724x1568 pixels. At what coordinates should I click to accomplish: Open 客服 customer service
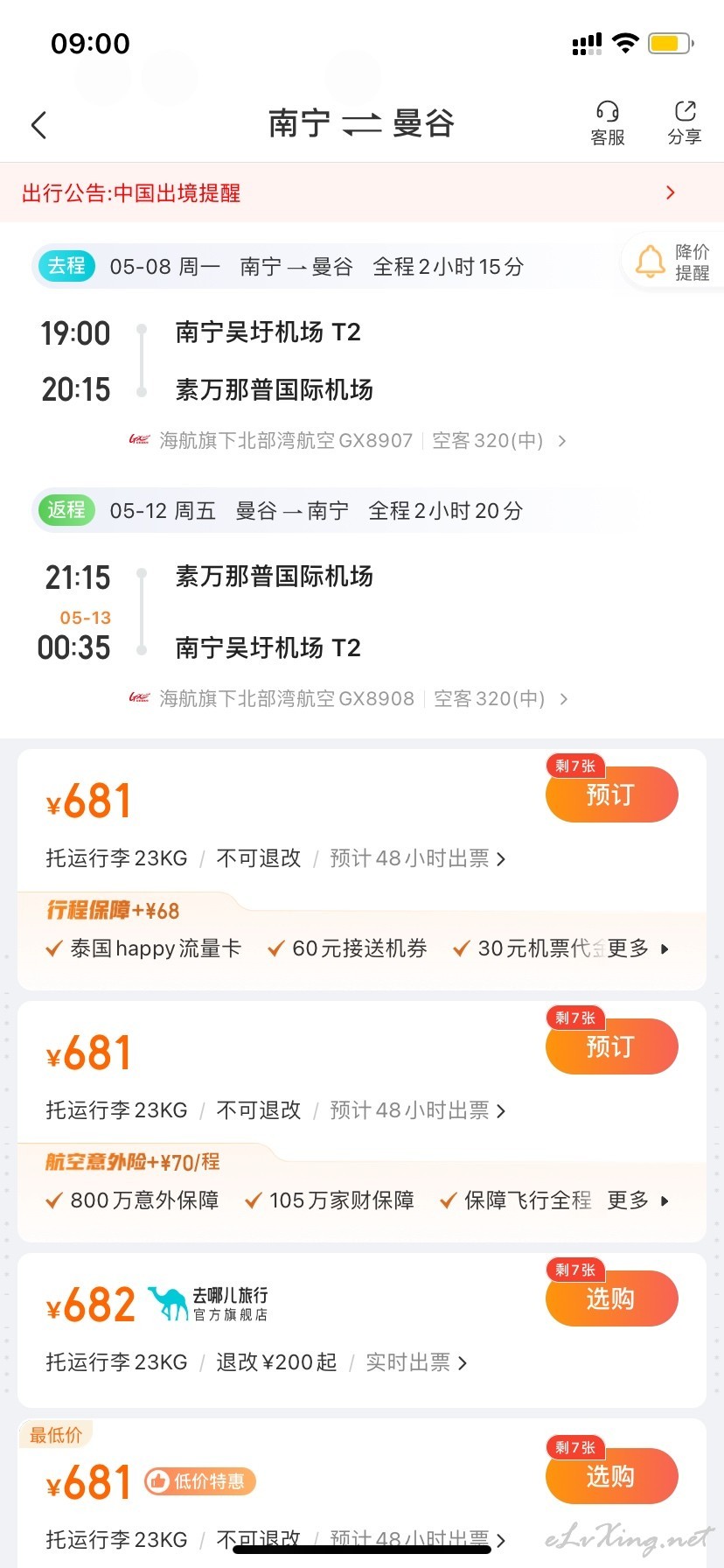608,123
